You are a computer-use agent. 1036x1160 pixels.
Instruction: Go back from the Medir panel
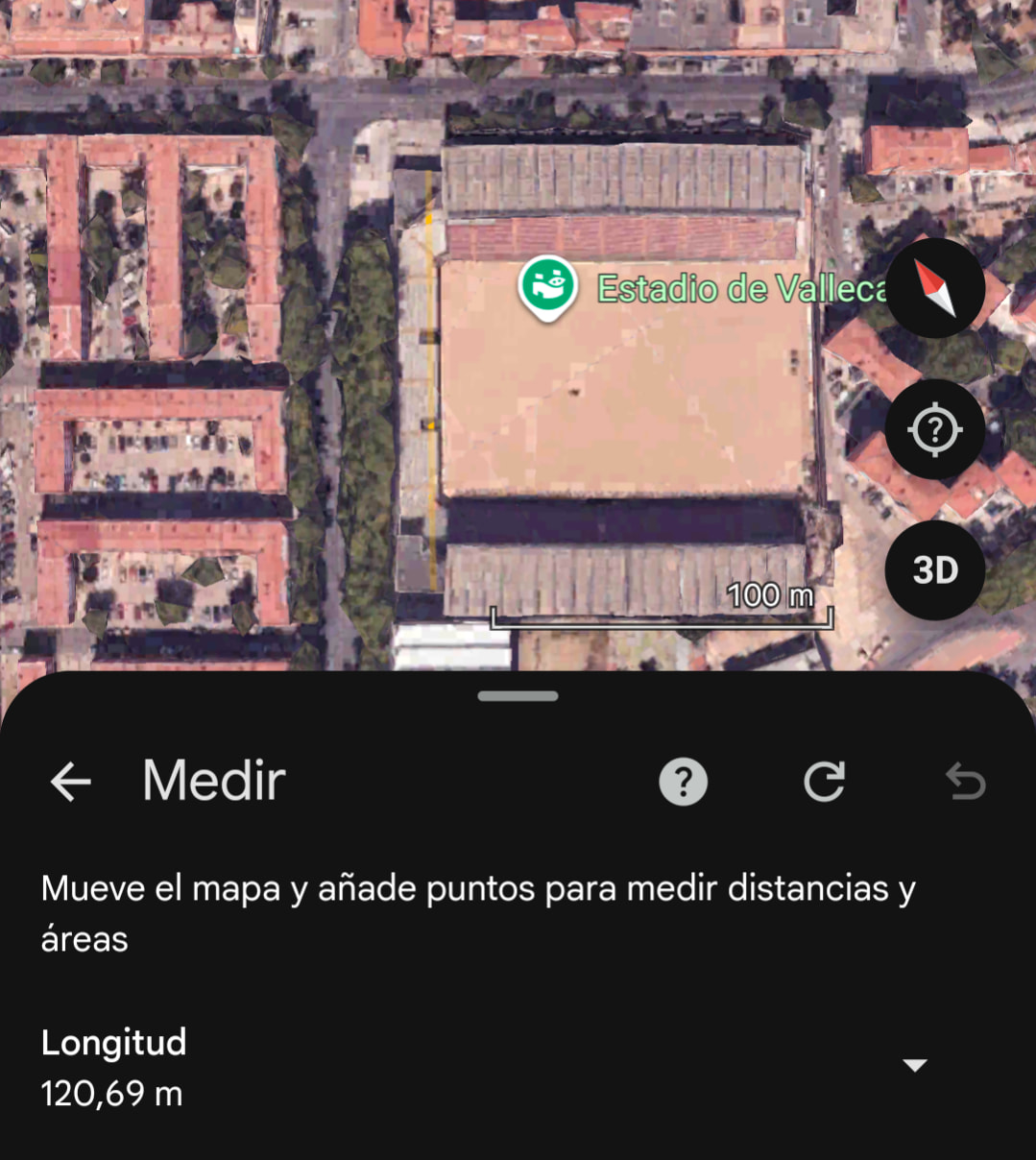(70, 782)
